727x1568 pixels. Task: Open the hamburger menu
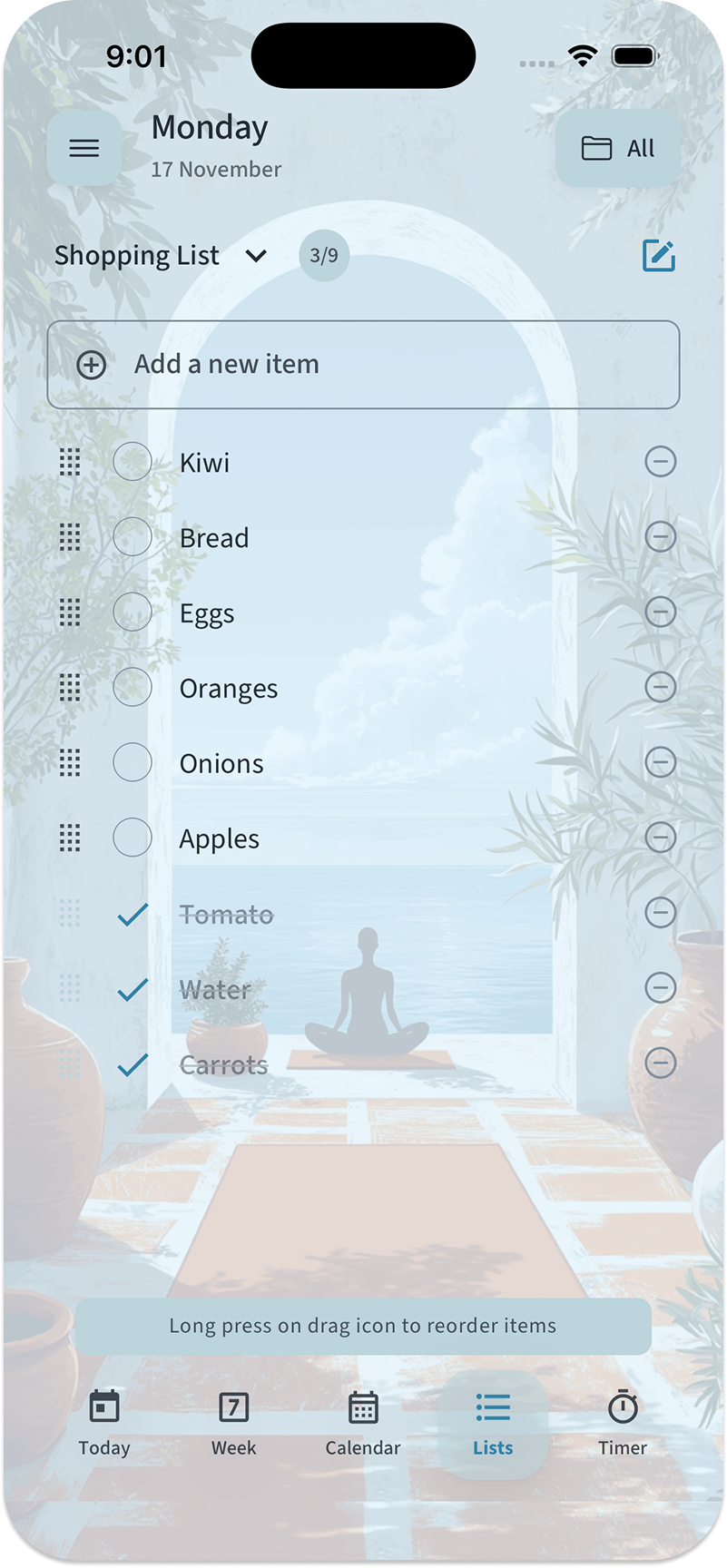tap(84, 148)
